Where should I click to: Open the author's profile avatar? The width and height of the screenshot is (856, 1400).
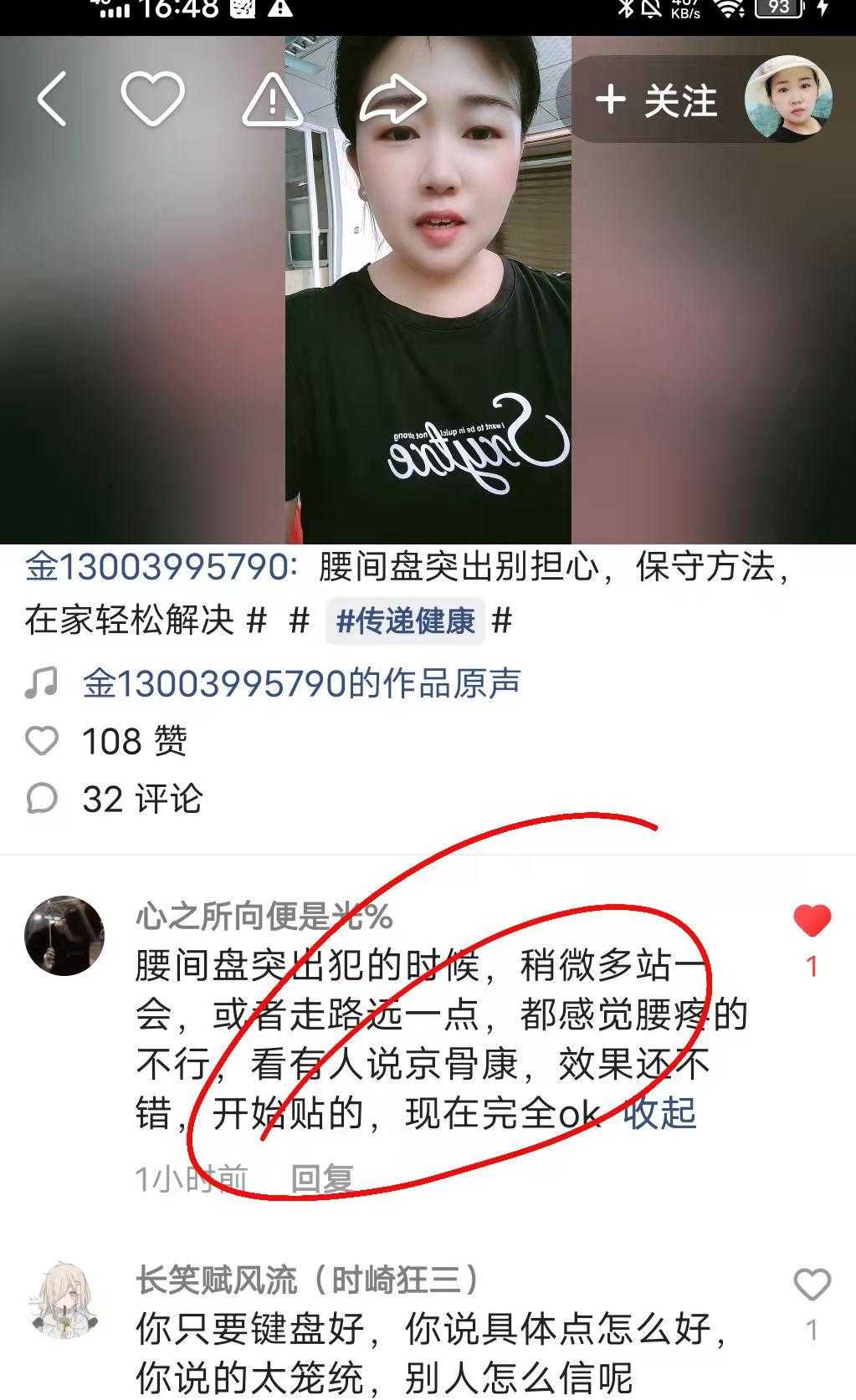(x=787, y=100)
